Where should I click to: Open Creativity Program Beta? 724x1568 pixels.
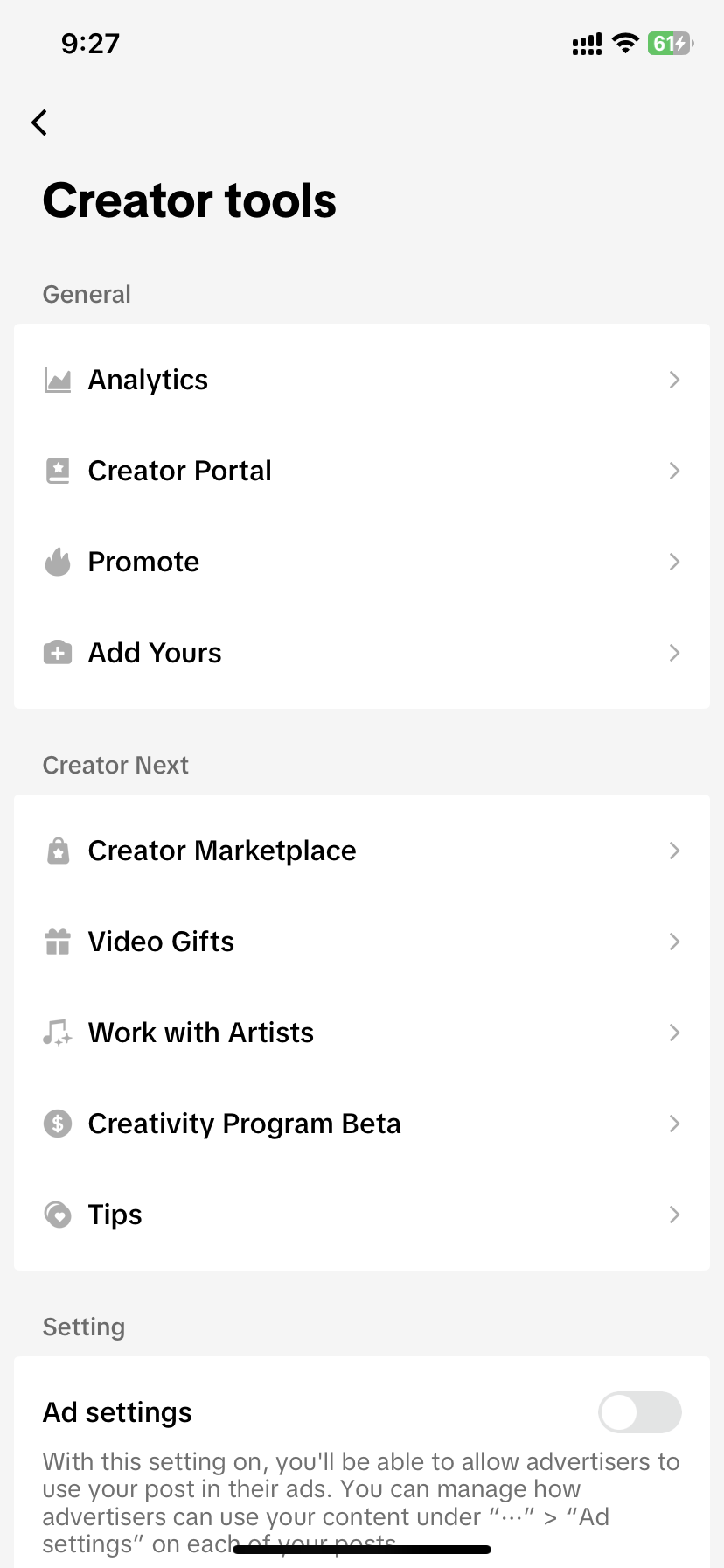[x=362, y=1123]
